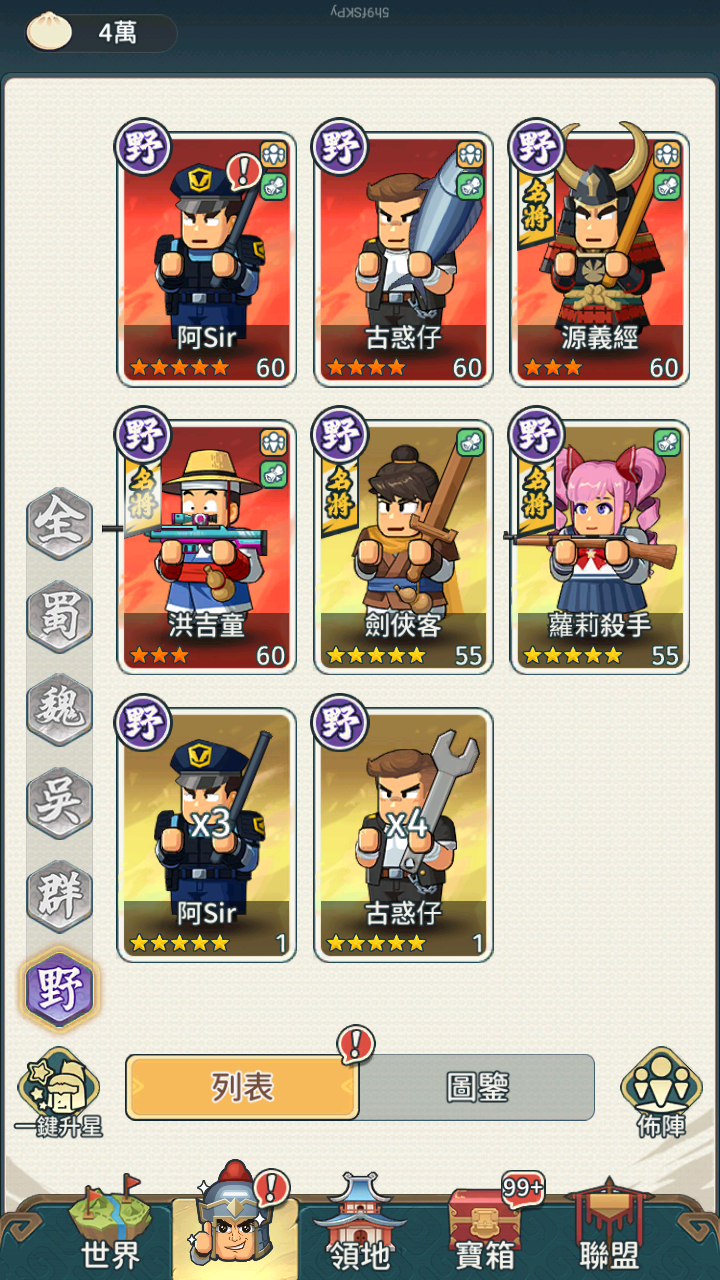Open the level 60 阿Sir hero card
Screen dimensions: 720x1280
(207, 260)
